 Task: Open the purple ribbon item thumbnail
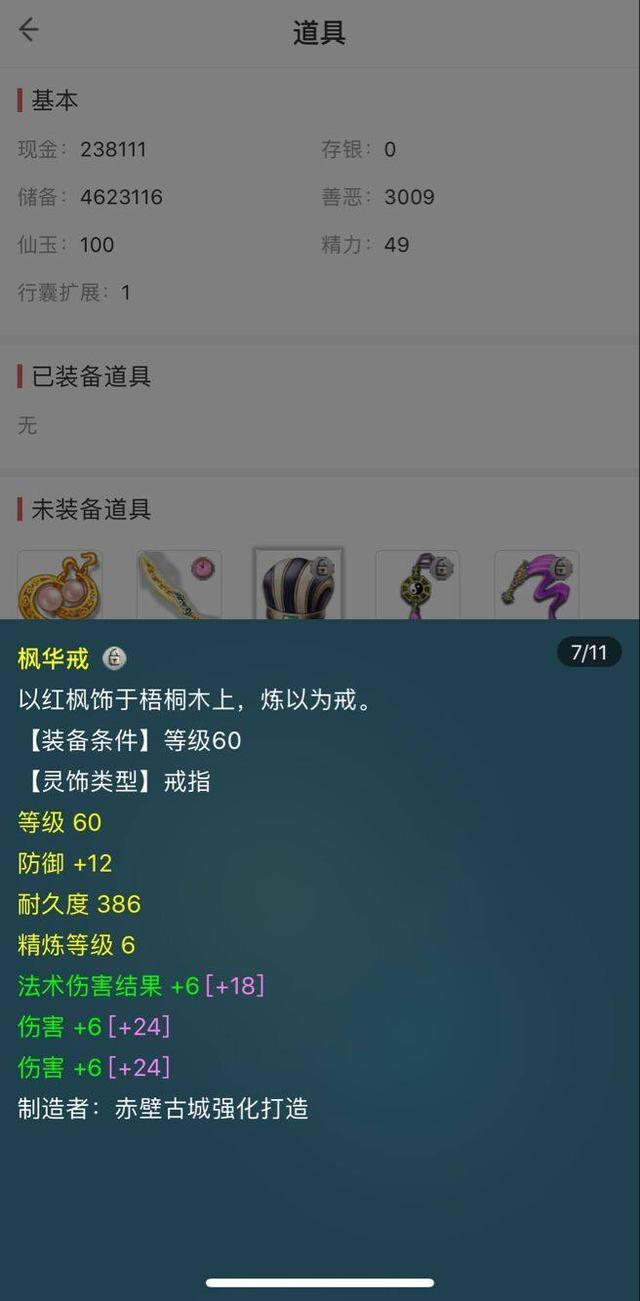[x=537, y=584]
